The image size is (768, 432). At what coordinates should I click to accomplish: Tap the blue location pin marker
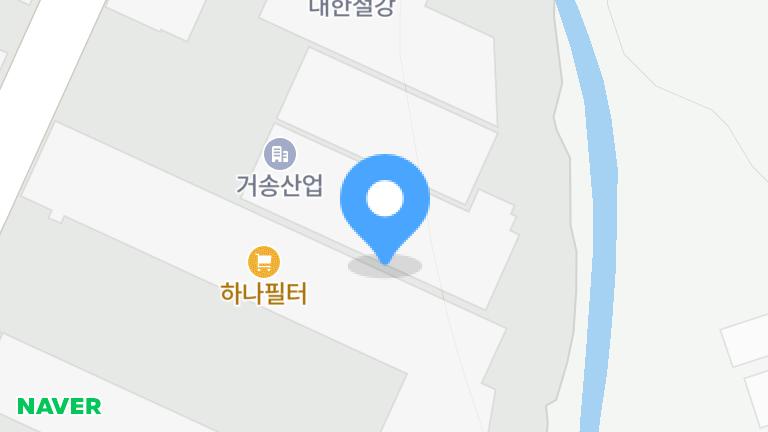[385, 202]
